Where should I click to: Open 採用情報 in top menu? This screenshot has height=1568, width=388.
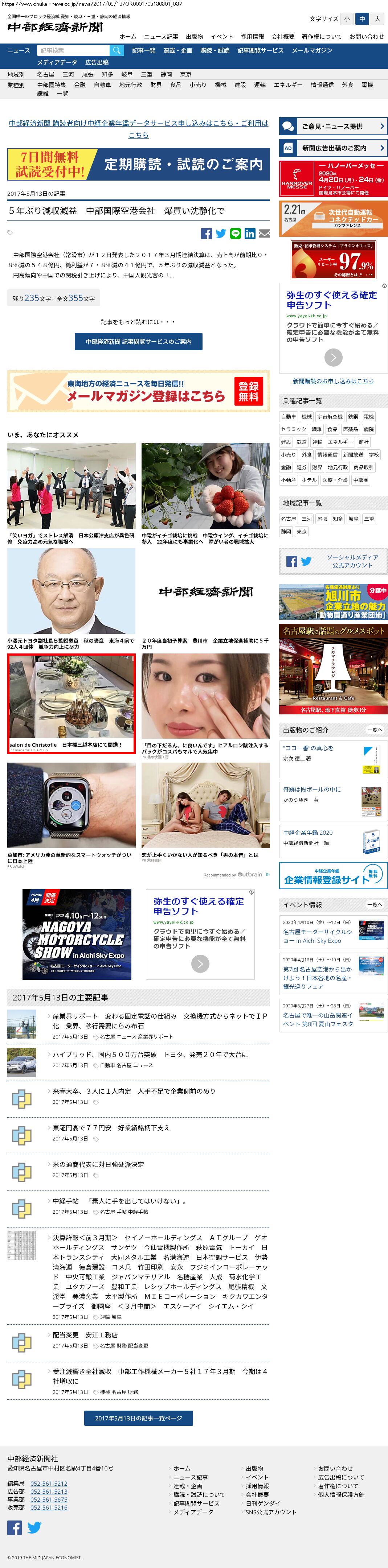point(252,37)
